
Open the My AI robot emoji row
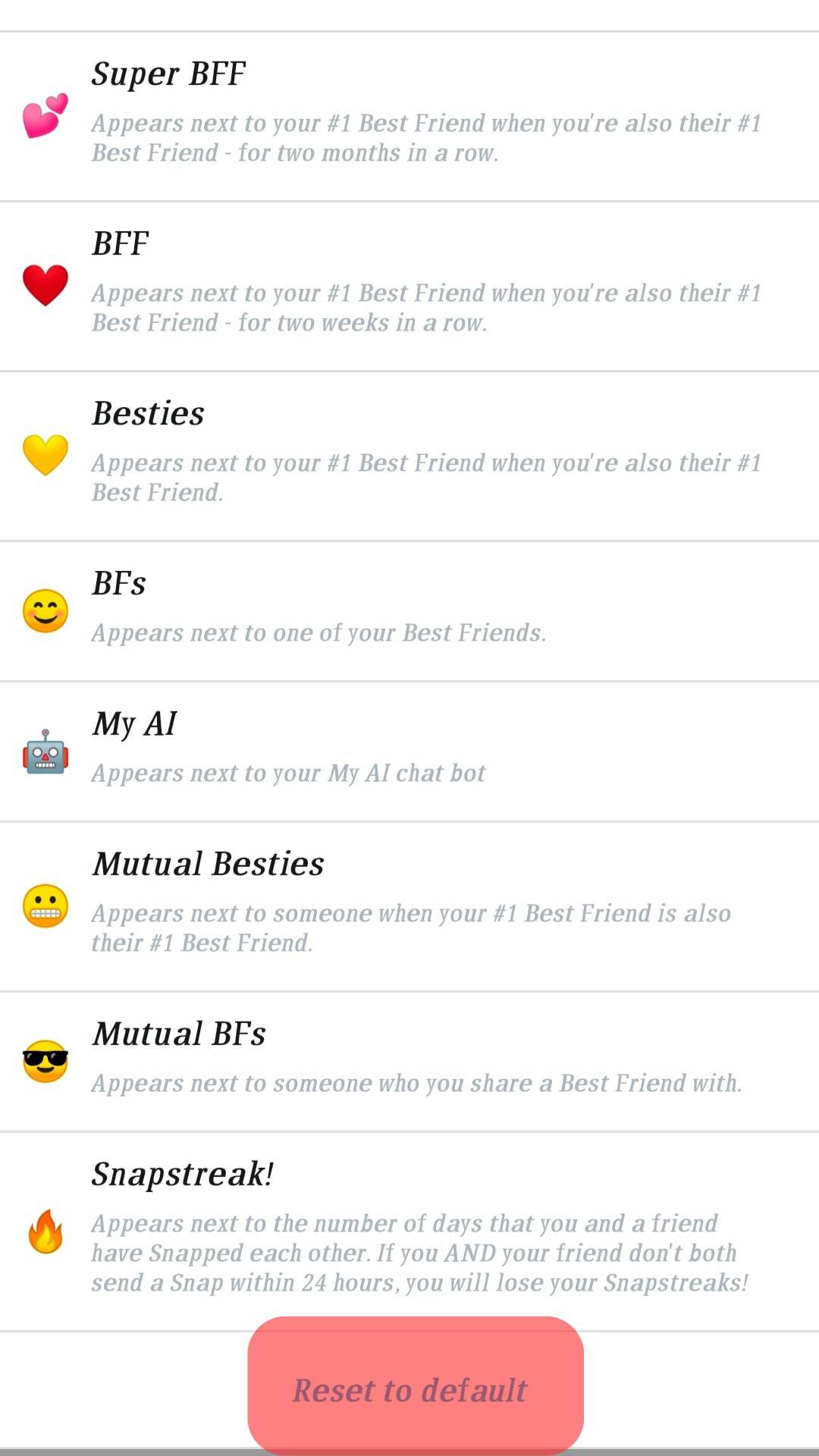pos(409,751)
